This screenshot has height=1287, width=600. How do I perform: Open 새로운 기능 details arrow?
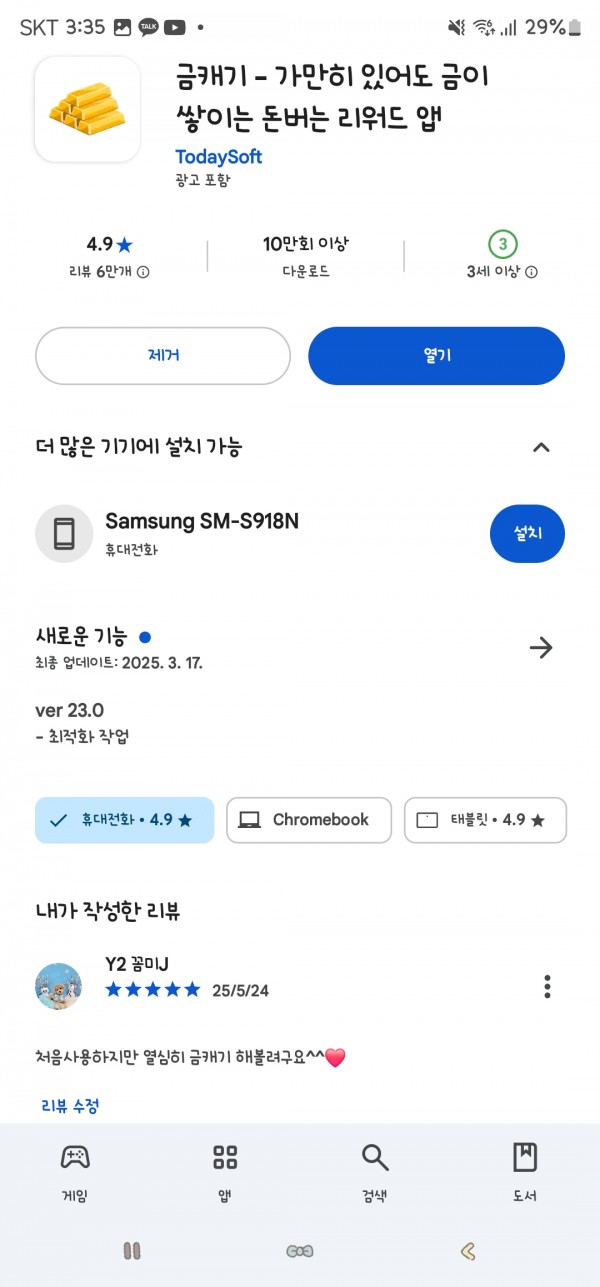tap(541, 648)
